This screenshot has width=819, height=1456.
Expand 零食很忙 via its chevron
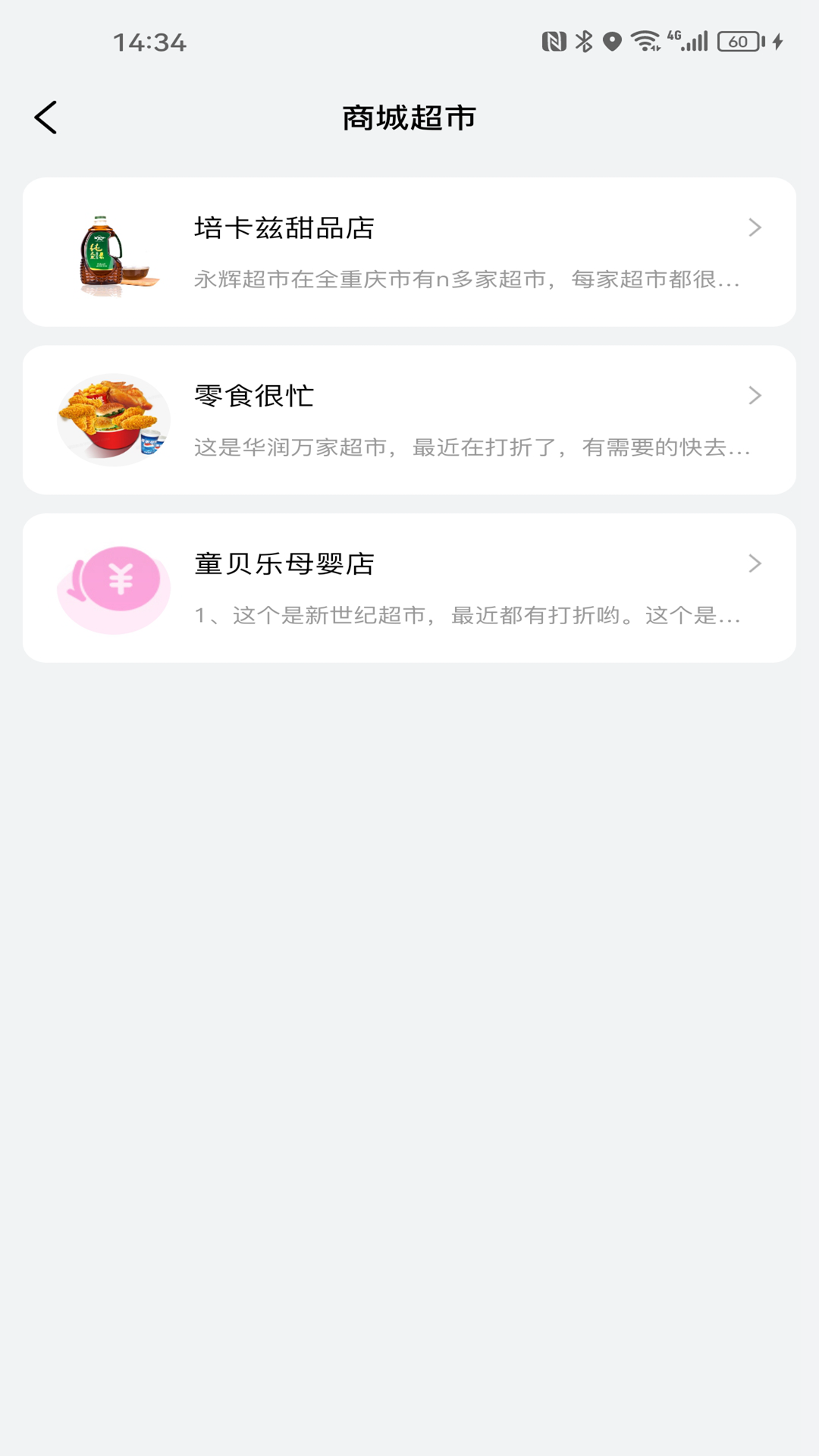755,395
